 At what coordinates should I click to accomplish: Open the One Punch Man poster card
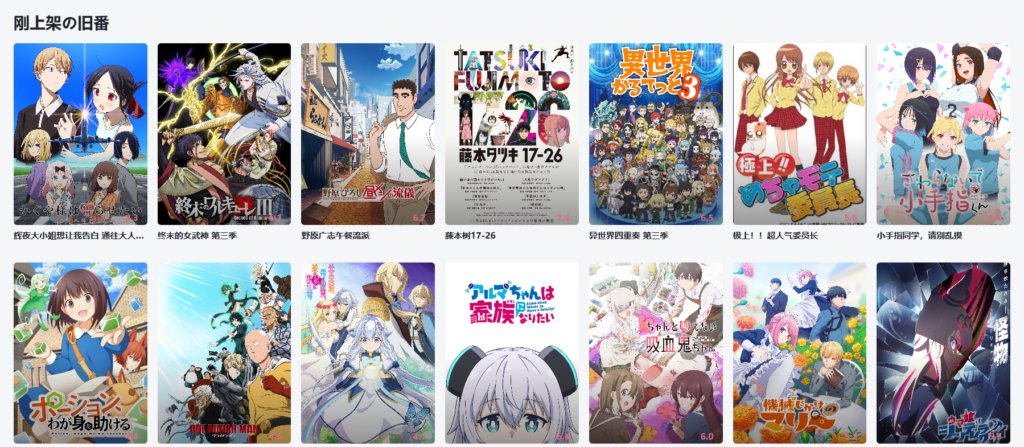(224, 353)
